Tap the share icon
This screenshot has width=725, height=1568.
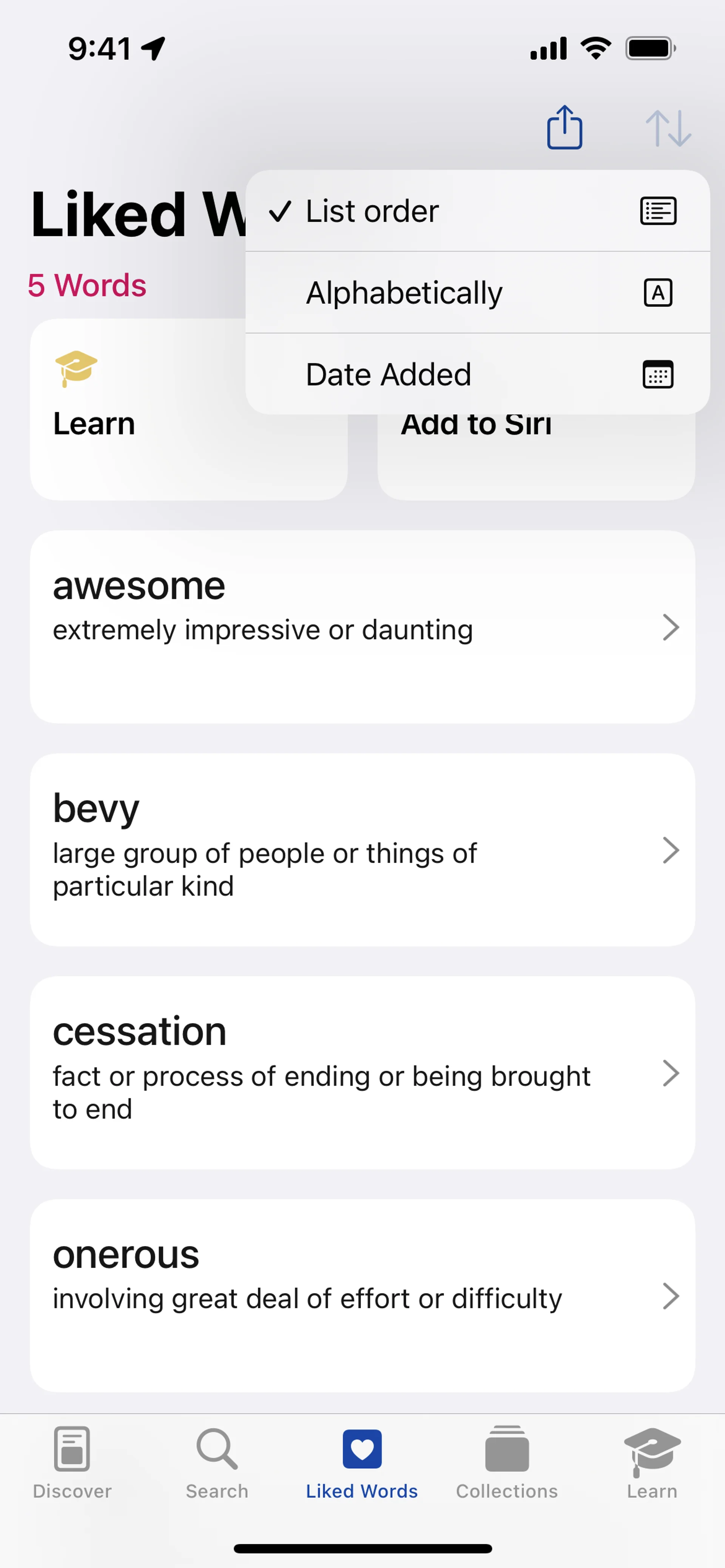pos(564,127)
